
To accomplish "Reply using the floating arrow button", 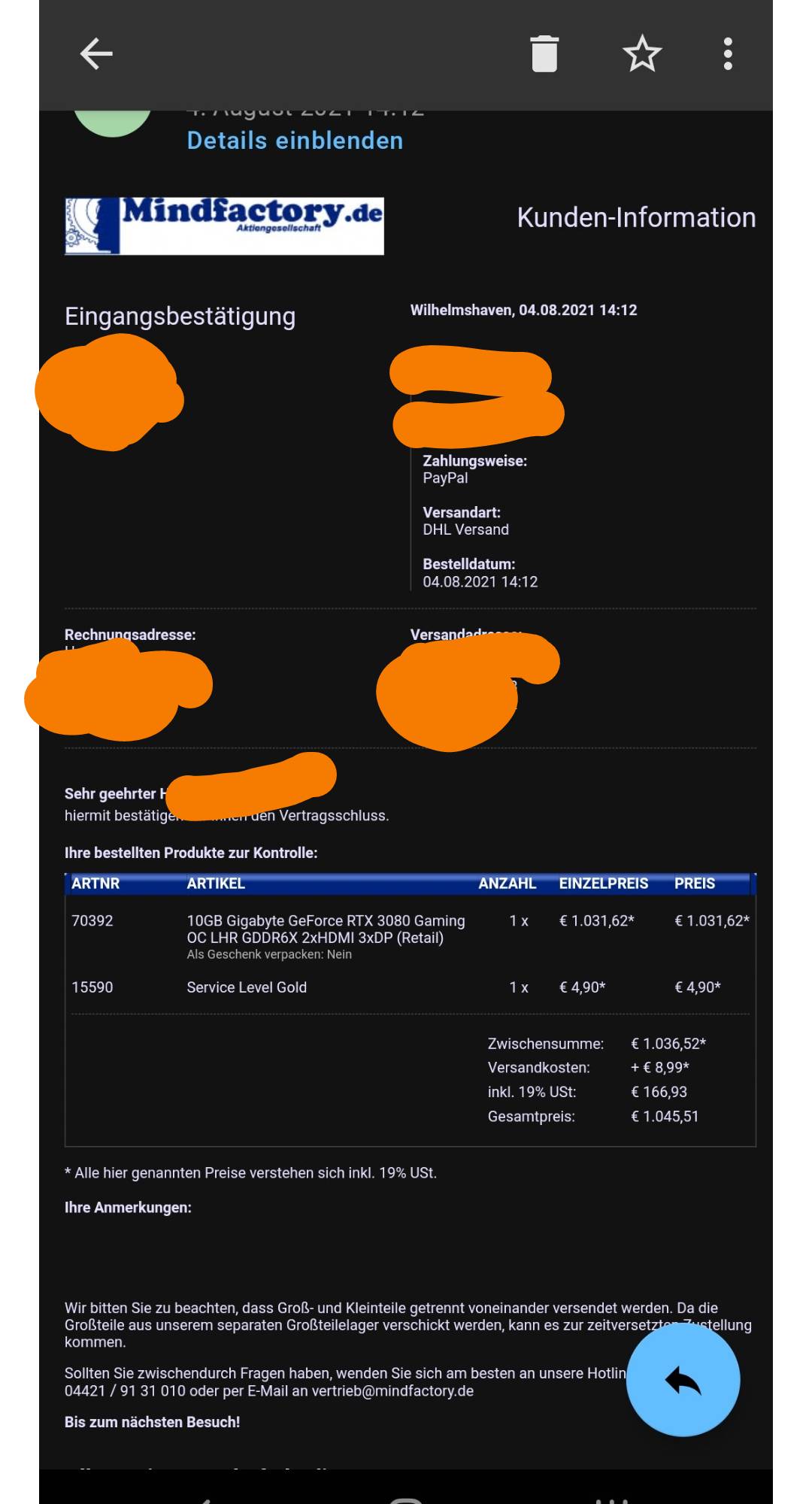I will pos(683,1381).
